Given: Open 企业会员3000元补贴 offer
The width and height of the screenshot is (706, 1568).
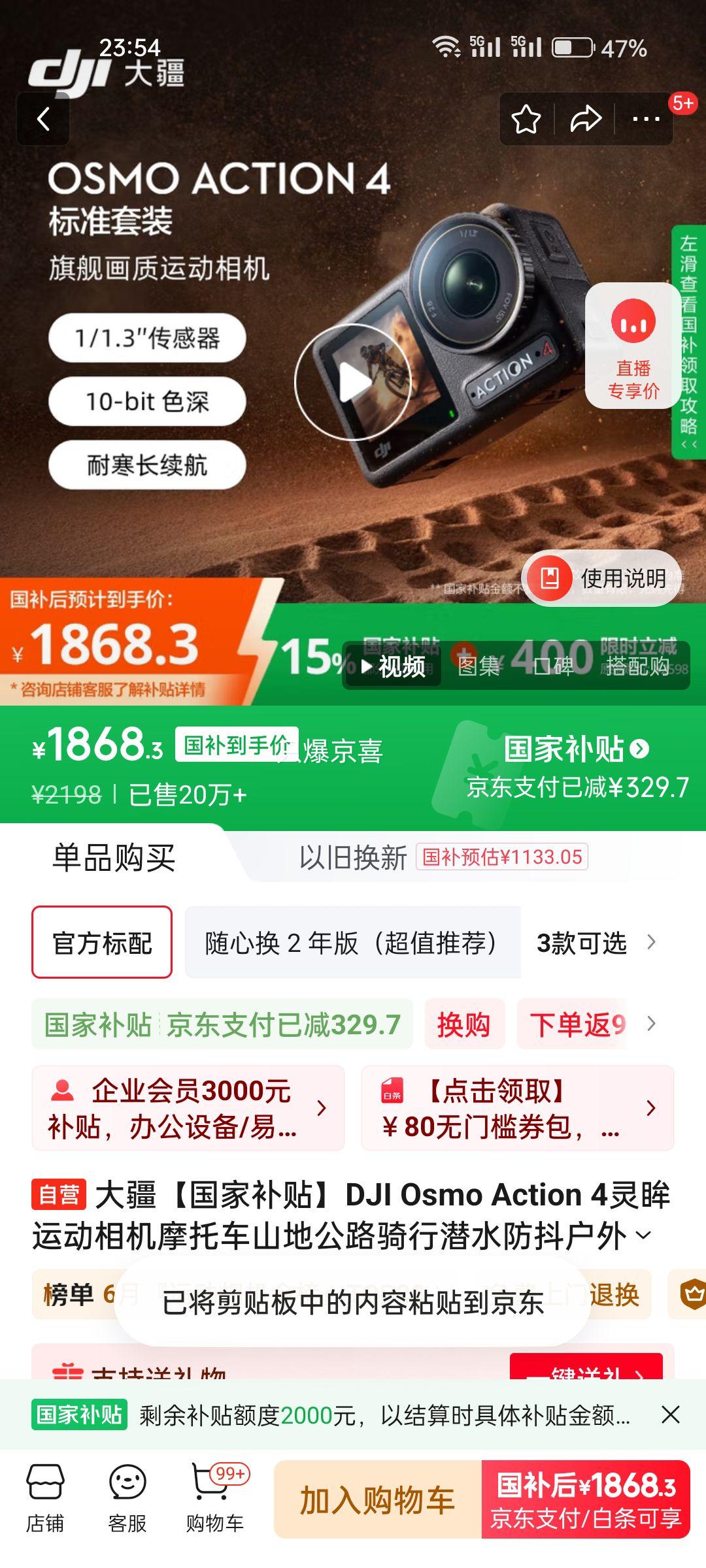Looking at the screenshot, I should click(x=188, y=1108).
